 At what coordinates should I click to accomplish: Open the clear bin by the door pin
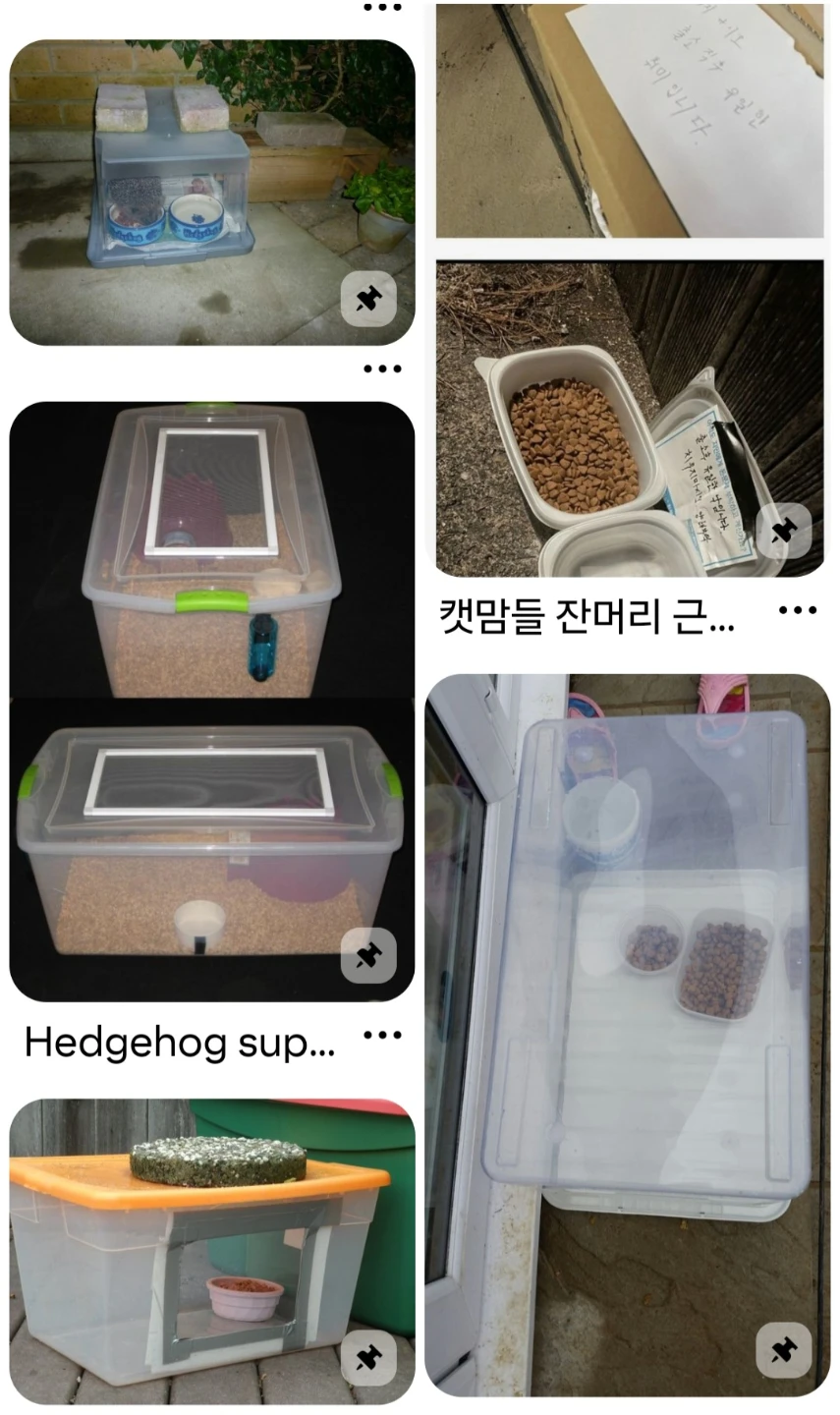627,1035
